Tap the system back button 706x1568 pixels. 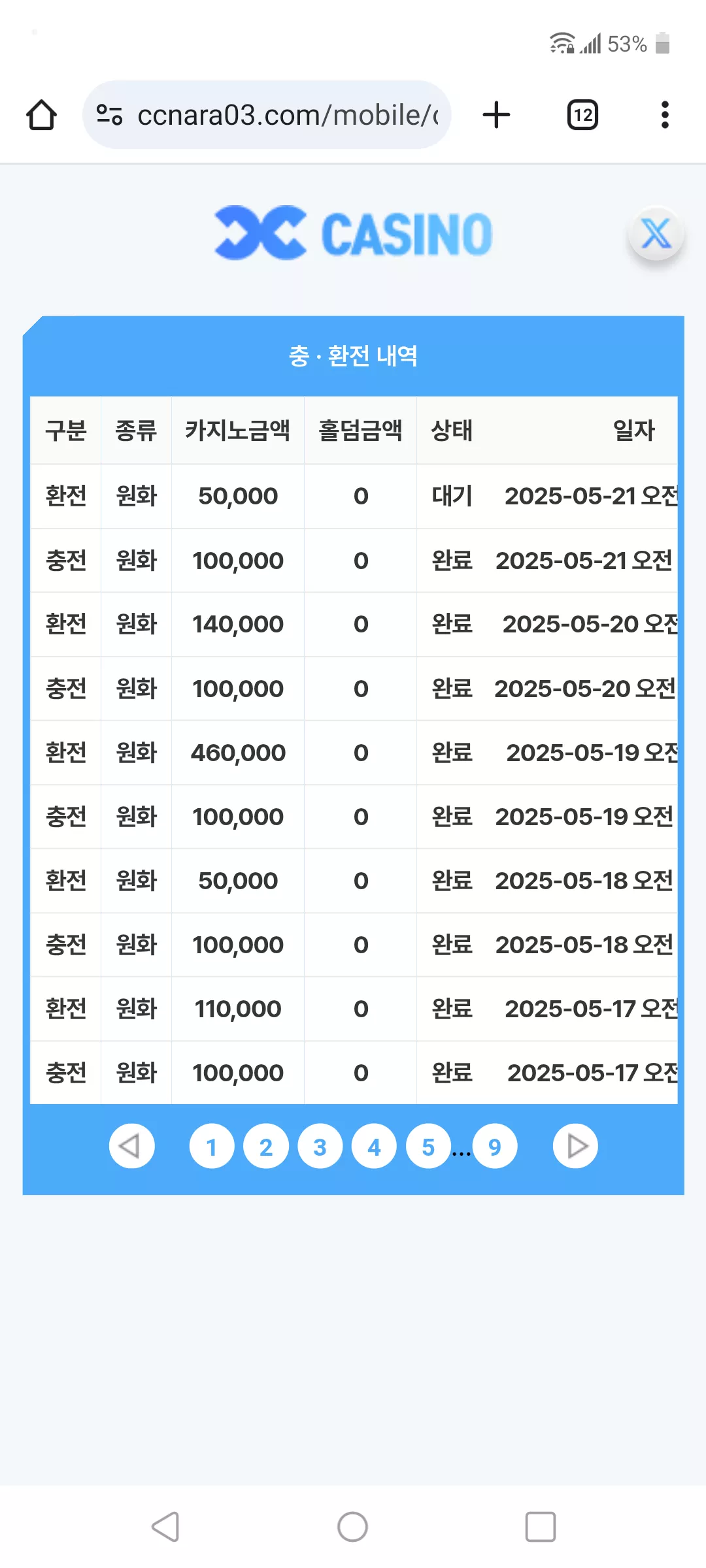click(x=165, y=1527)
